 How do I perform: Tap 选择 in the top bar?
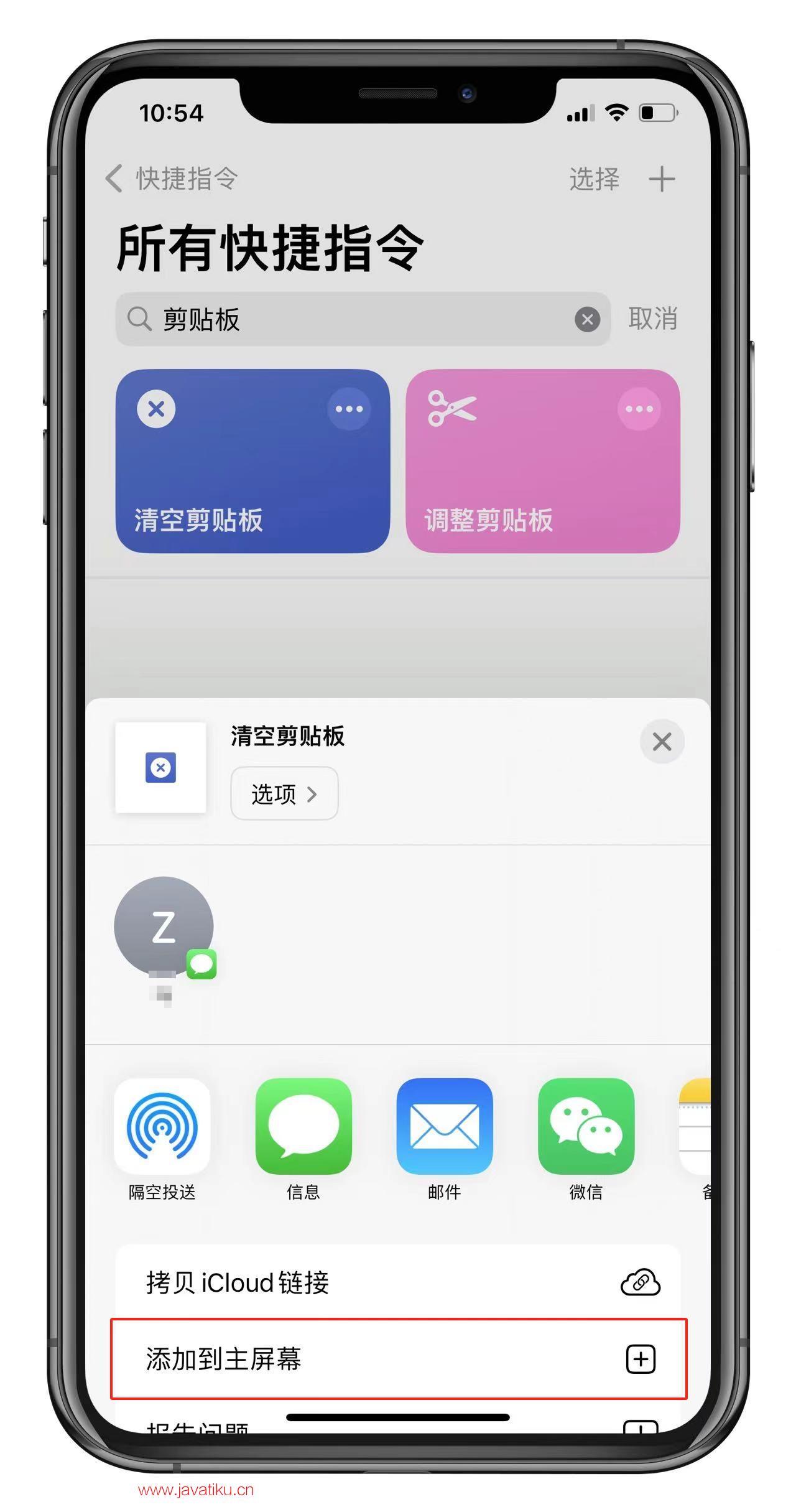coord(594,179)
